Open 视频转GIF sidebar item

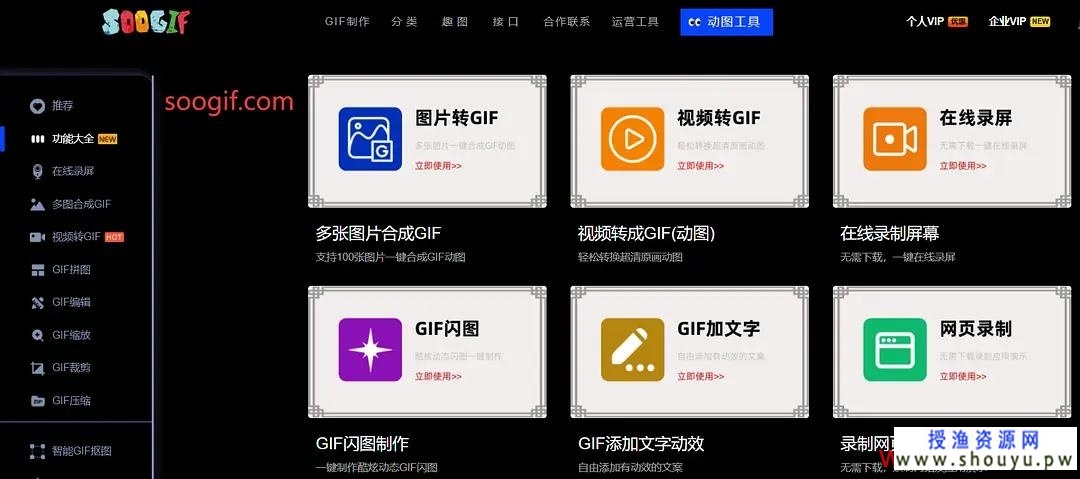pos(76,237)
